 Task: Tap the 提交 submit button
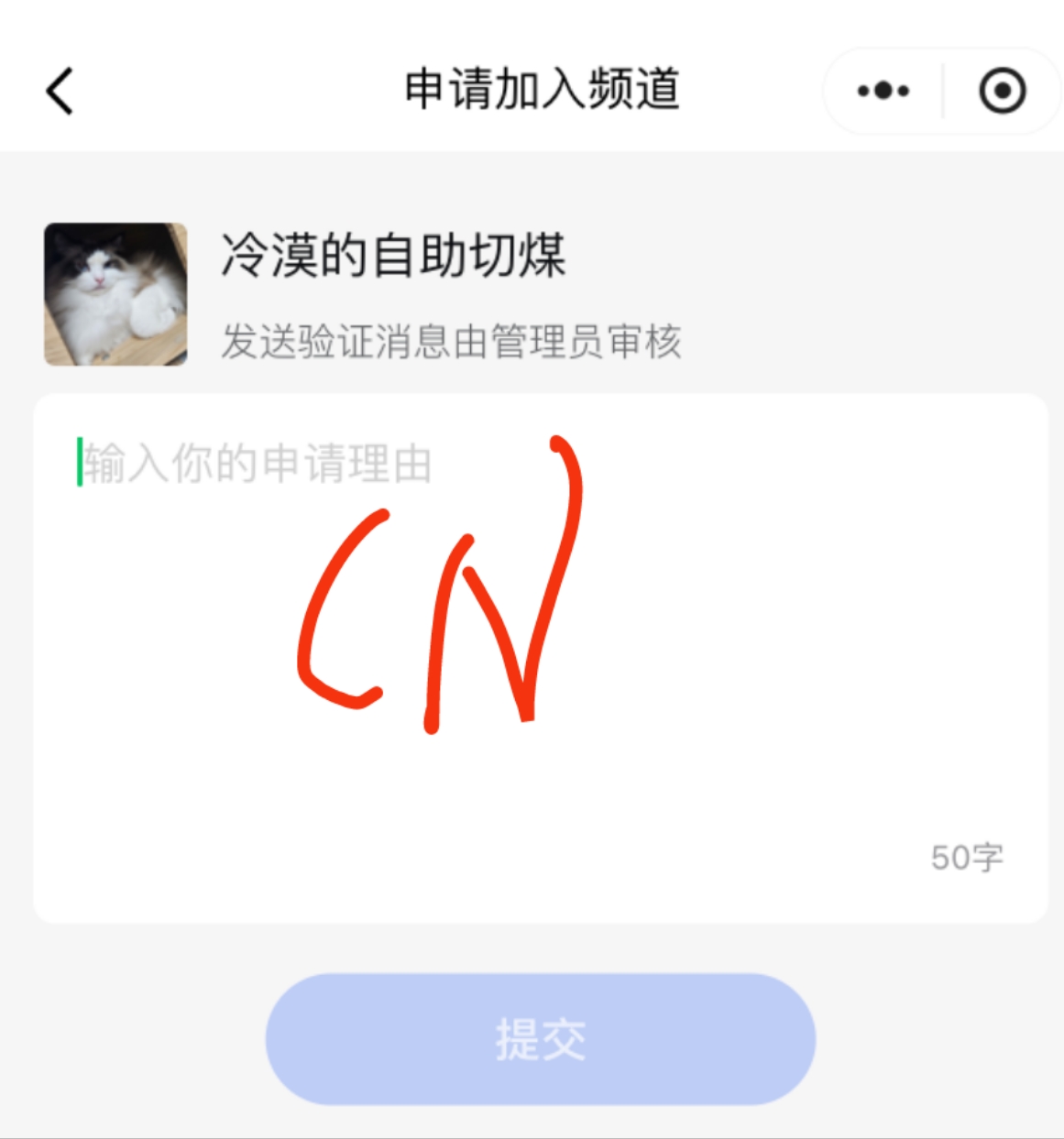[539, 1038]
